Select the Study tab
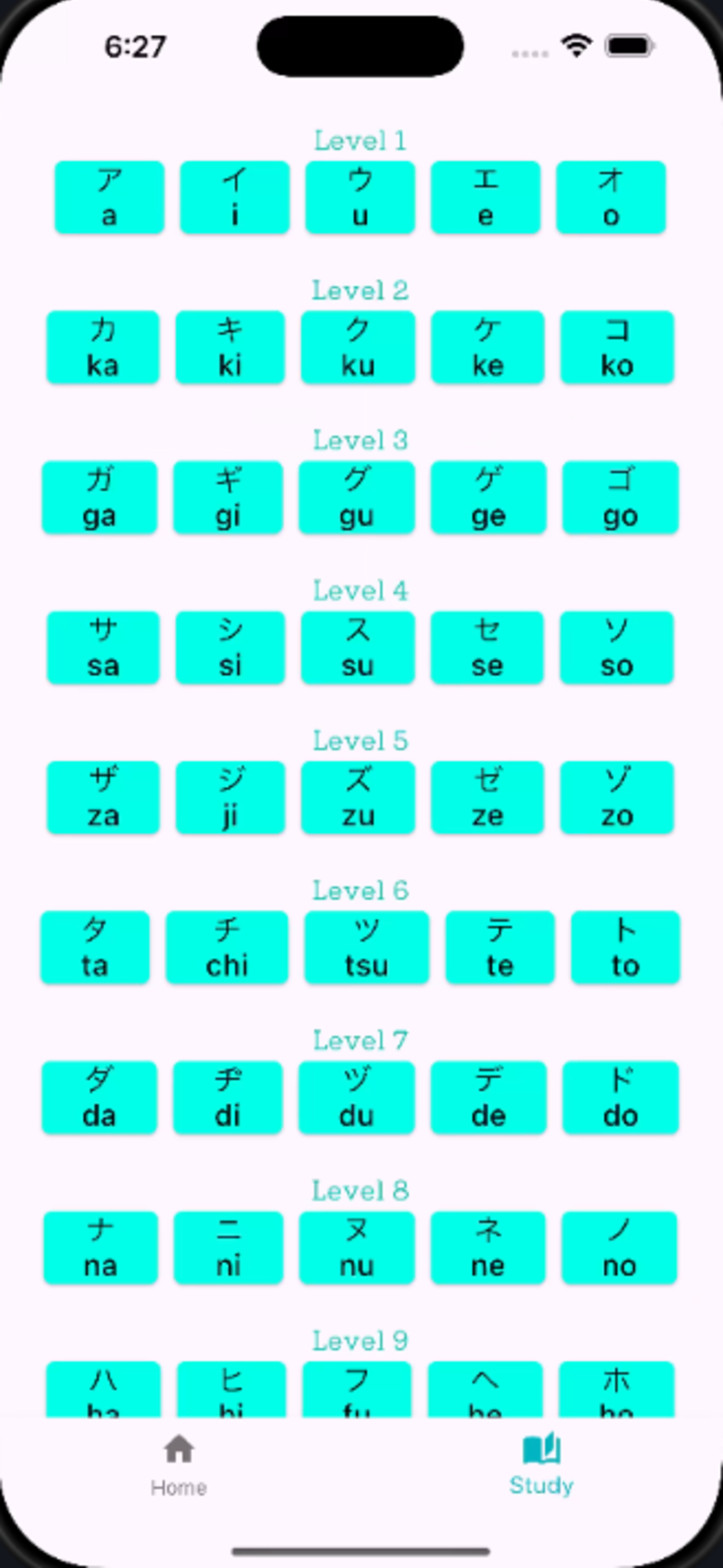 coord(541,1464)
